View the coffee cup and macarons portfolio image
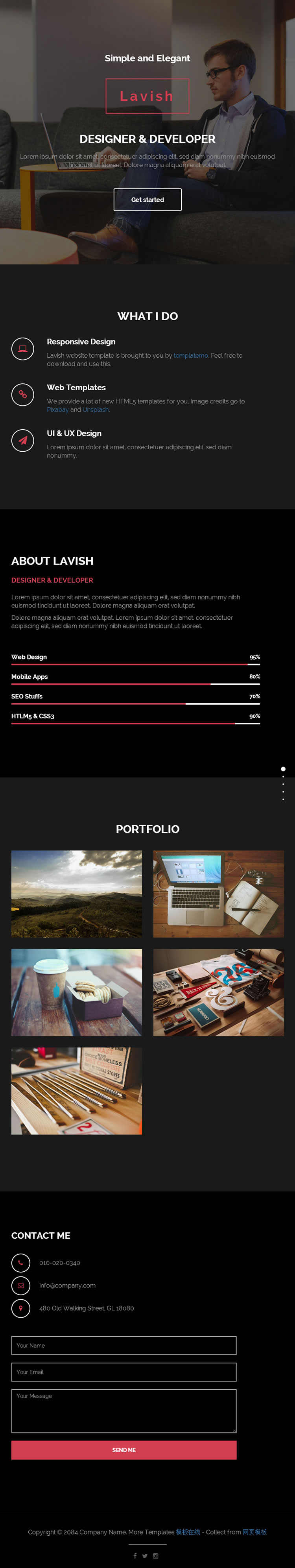Viewport: 295px width, 1568px height. pos(77,992)
